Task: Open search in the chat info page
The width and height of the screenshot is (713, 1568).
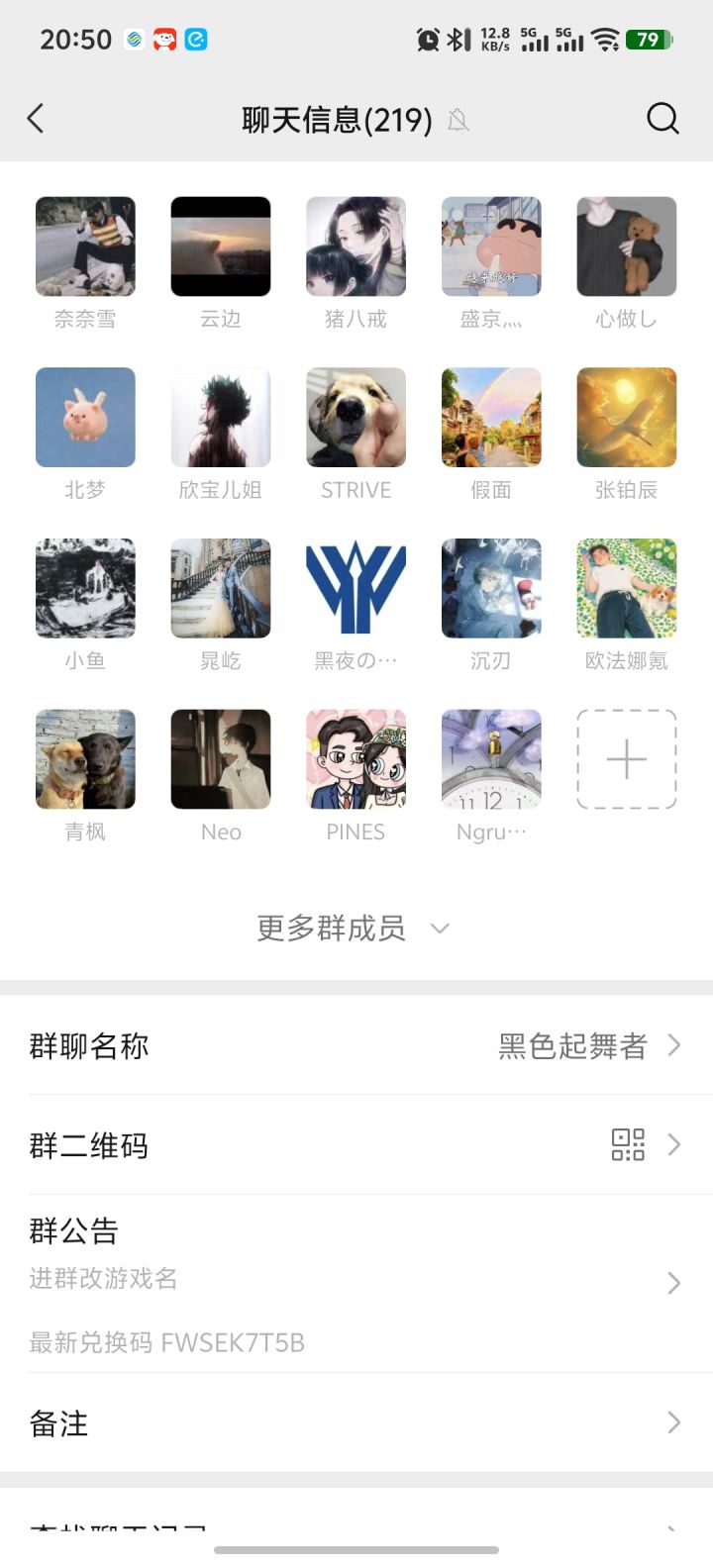Action: 662,118
